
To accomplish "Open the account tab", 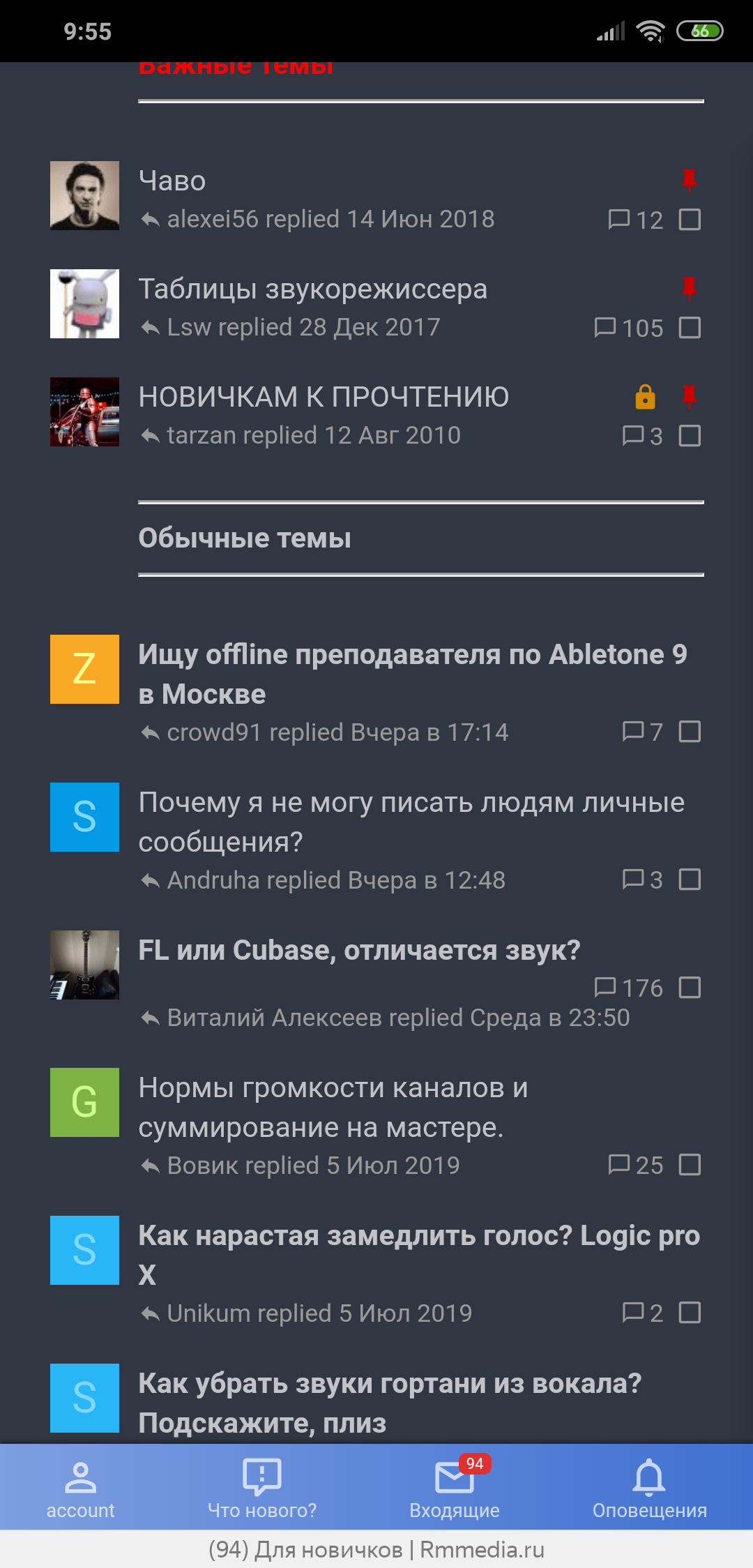I will [x=80, y=1488].
